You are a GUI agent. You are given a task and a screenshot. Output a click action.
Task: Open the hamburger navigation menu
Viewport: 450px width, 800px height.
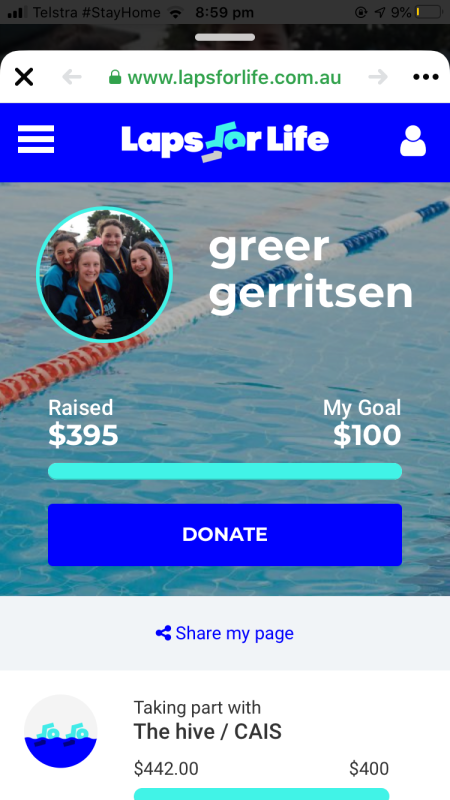pyautogui.click(x=36, y=139)
